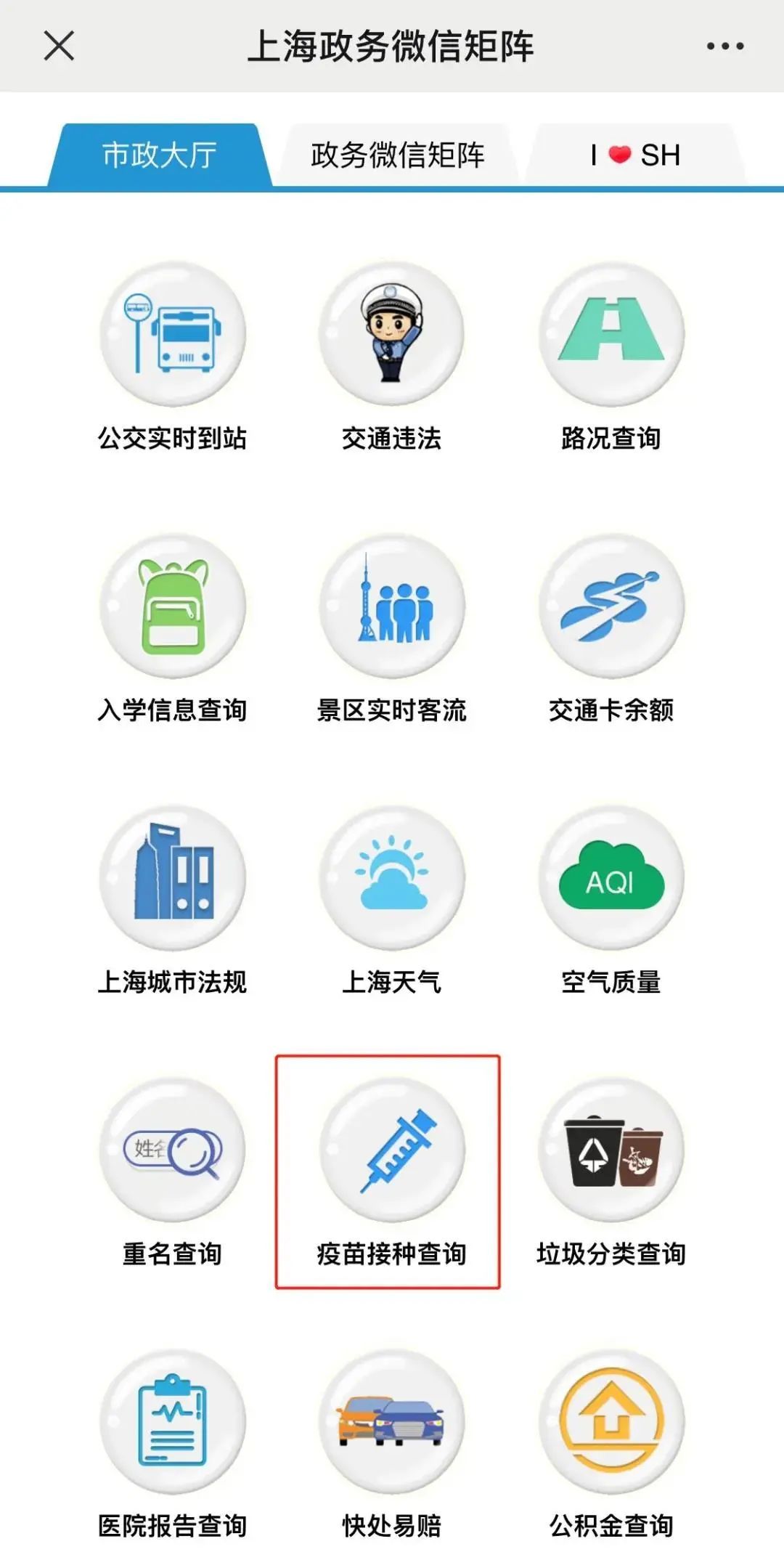Check 空气质量 AQI air quality
This screenshot has height=1552, width=784.
coord(611,878)
